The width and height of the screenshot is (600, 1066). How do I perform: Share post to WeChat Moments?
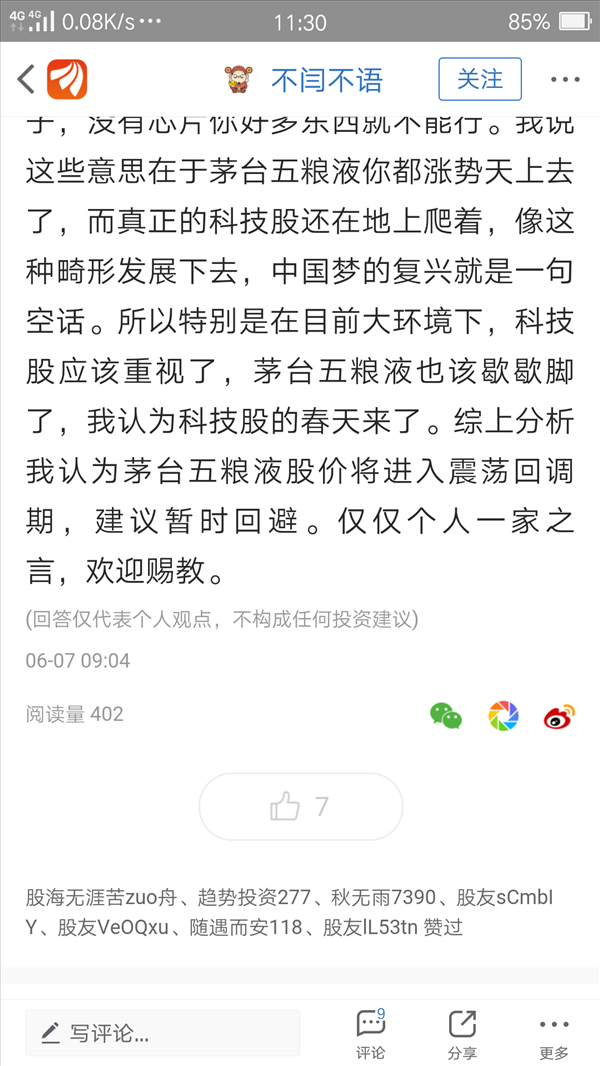[x=504, y=715]
